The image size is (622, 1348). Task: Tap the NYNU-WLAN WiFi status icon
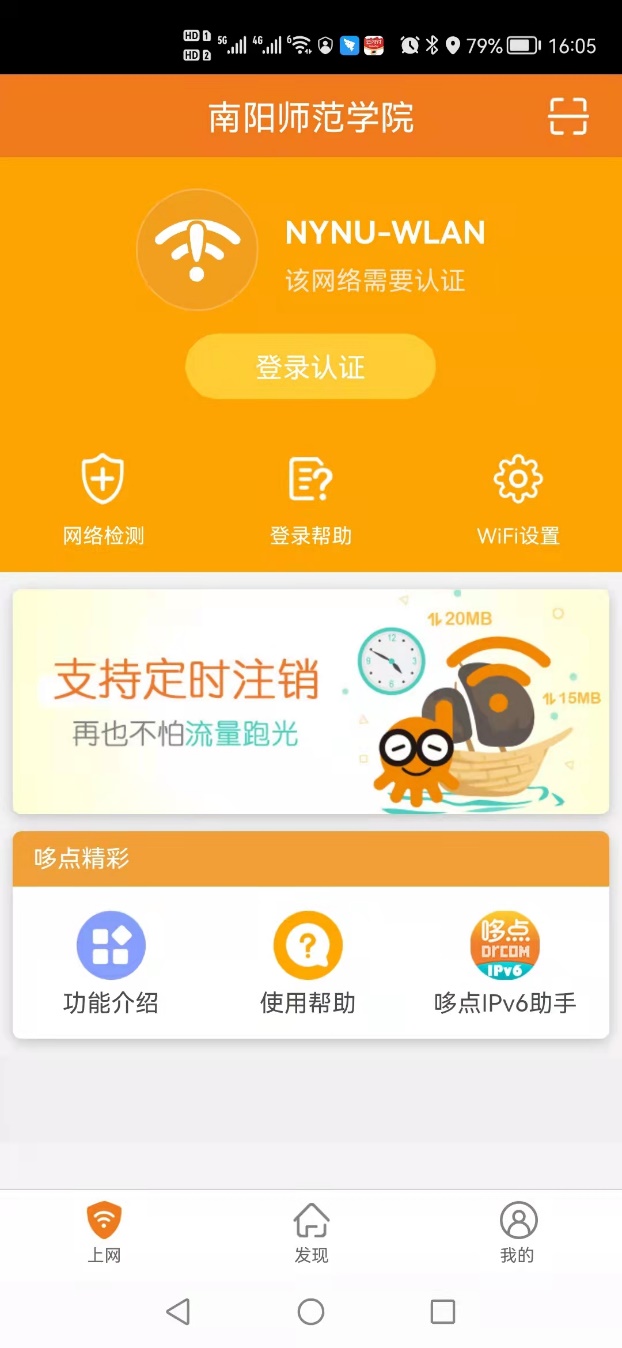(196, 249)
